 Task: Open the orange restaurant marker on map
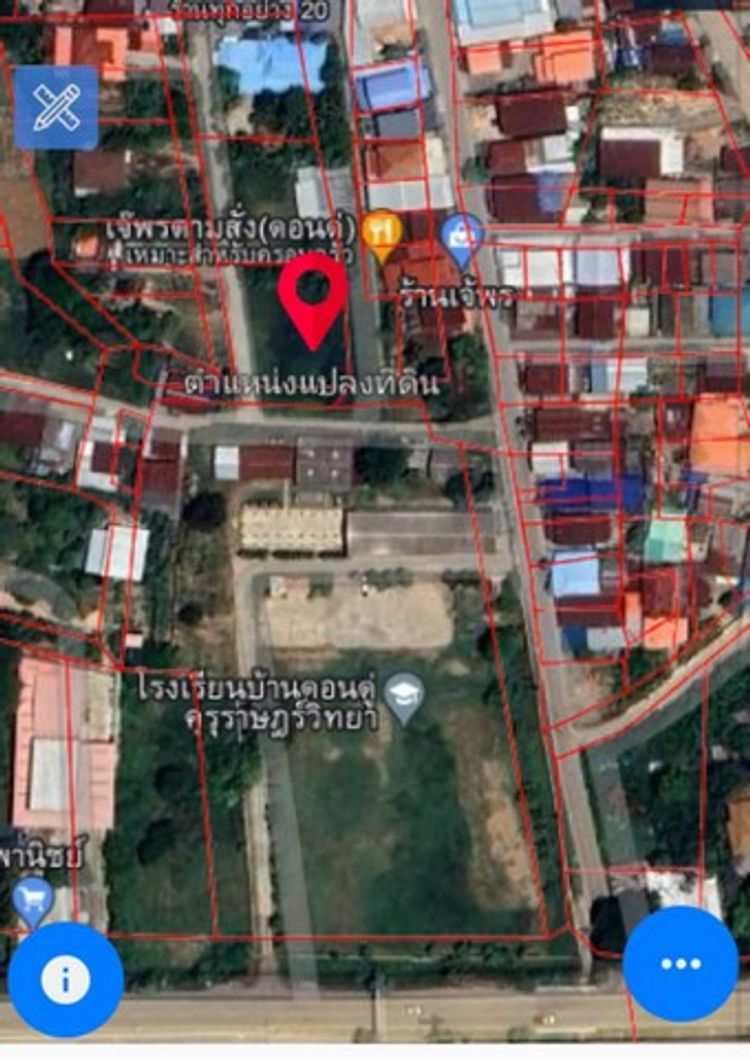[x=381, y=234]
